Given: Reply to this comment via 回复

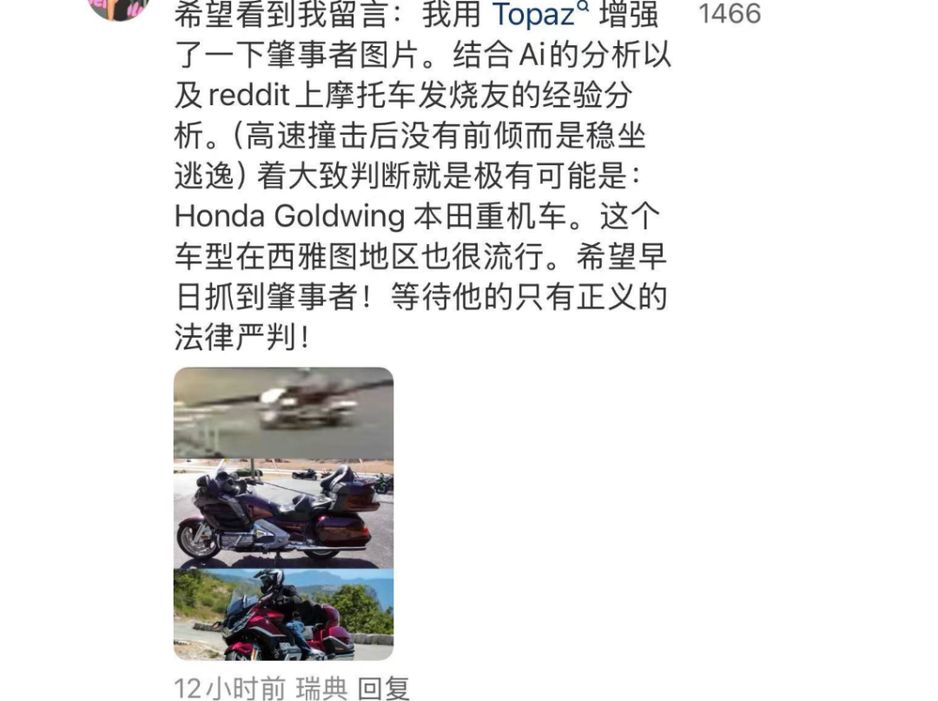Looking at the screenshot, I should [x=384, y=688].
